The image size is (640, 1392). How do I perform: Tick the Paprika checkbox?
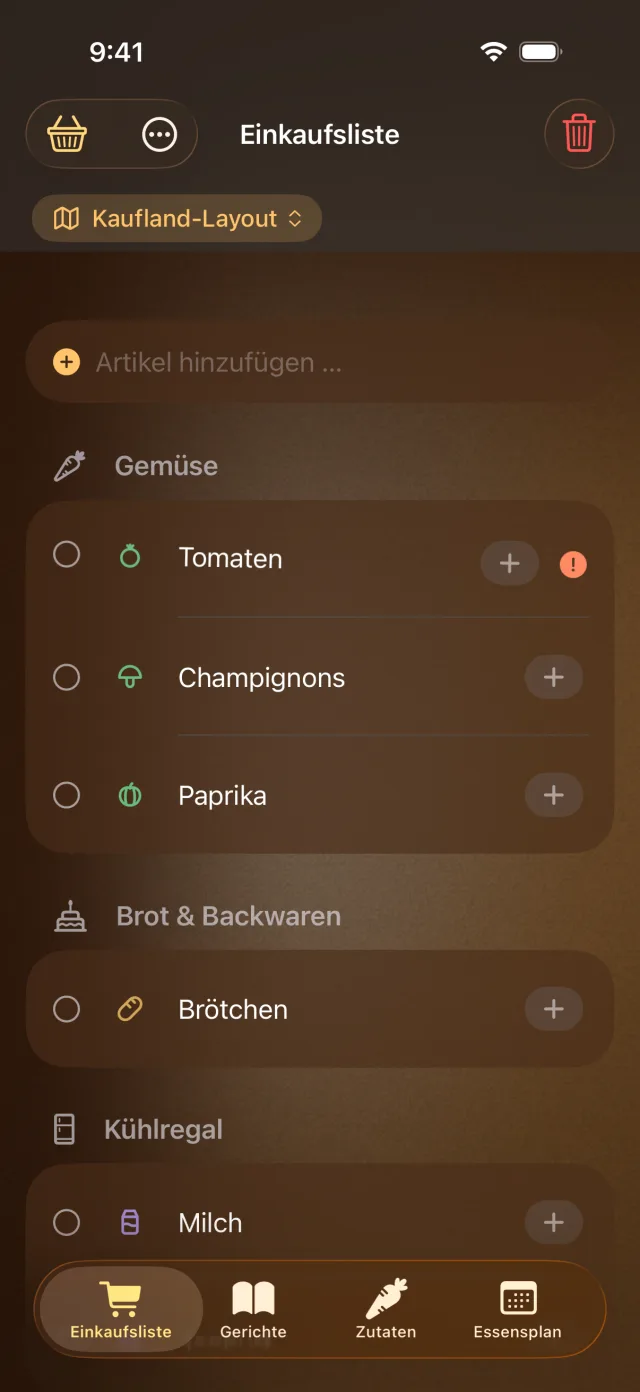pyautogui.click(x=66, y=796)
